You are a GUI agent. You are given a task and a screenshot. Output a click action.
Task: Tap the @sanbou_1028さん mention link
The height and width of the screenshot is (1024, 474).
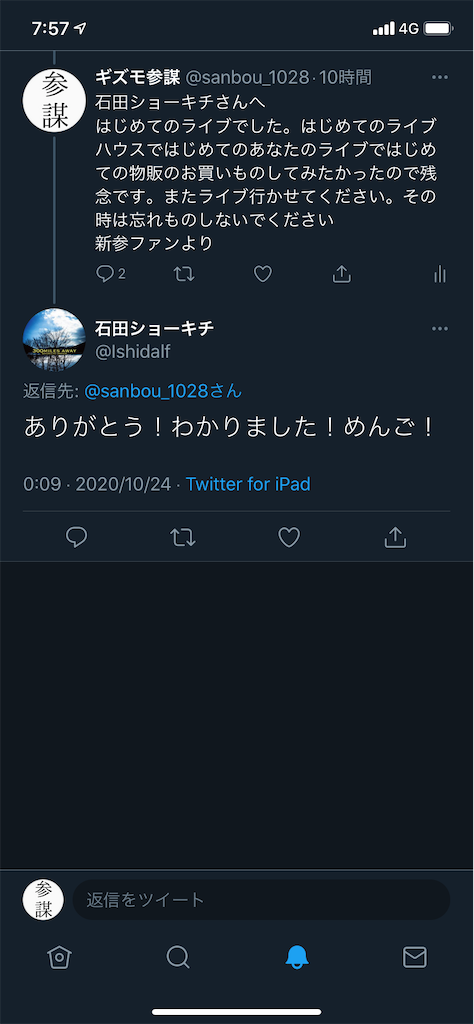pyautogui.click(x=163, y=391)
